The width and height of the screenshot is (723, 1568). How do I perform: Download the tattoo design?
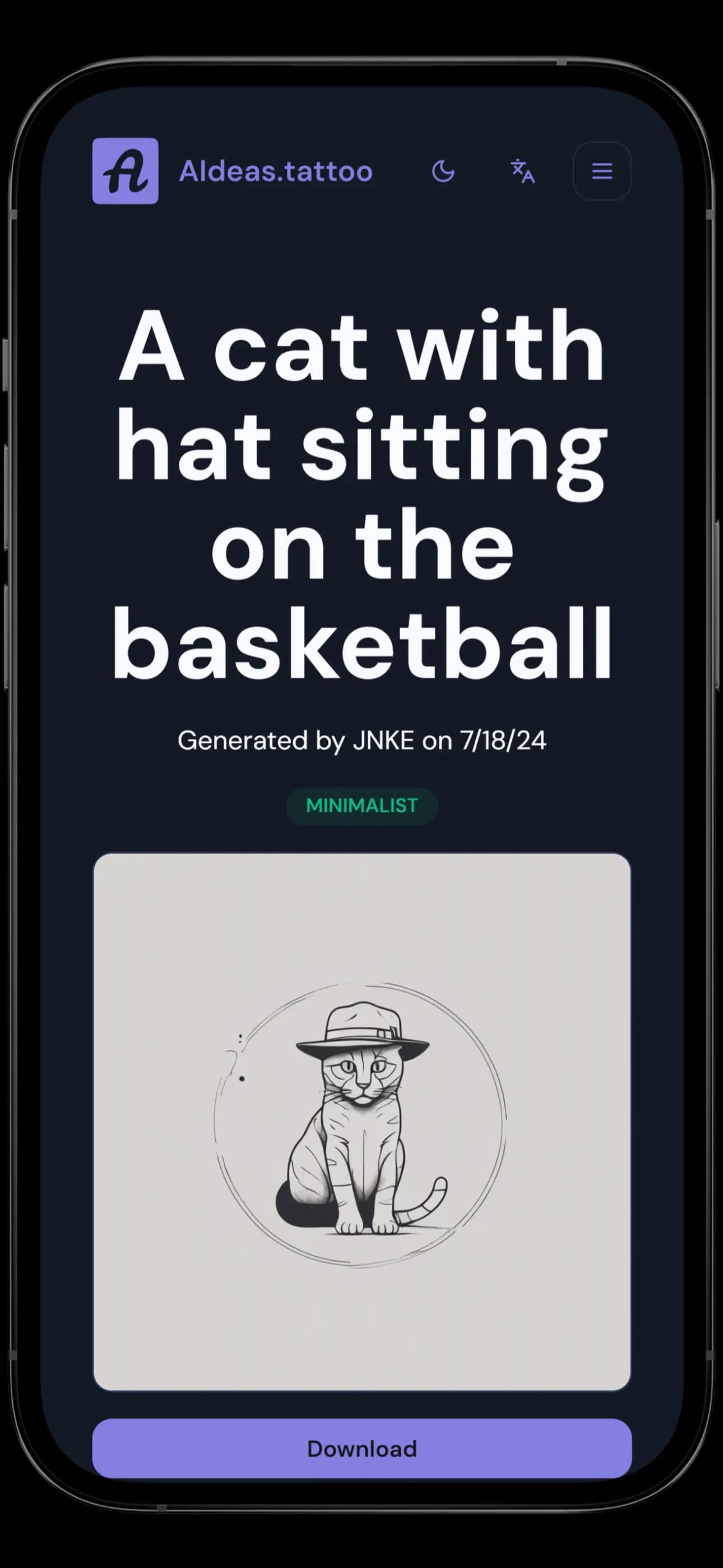point(361,1449)
